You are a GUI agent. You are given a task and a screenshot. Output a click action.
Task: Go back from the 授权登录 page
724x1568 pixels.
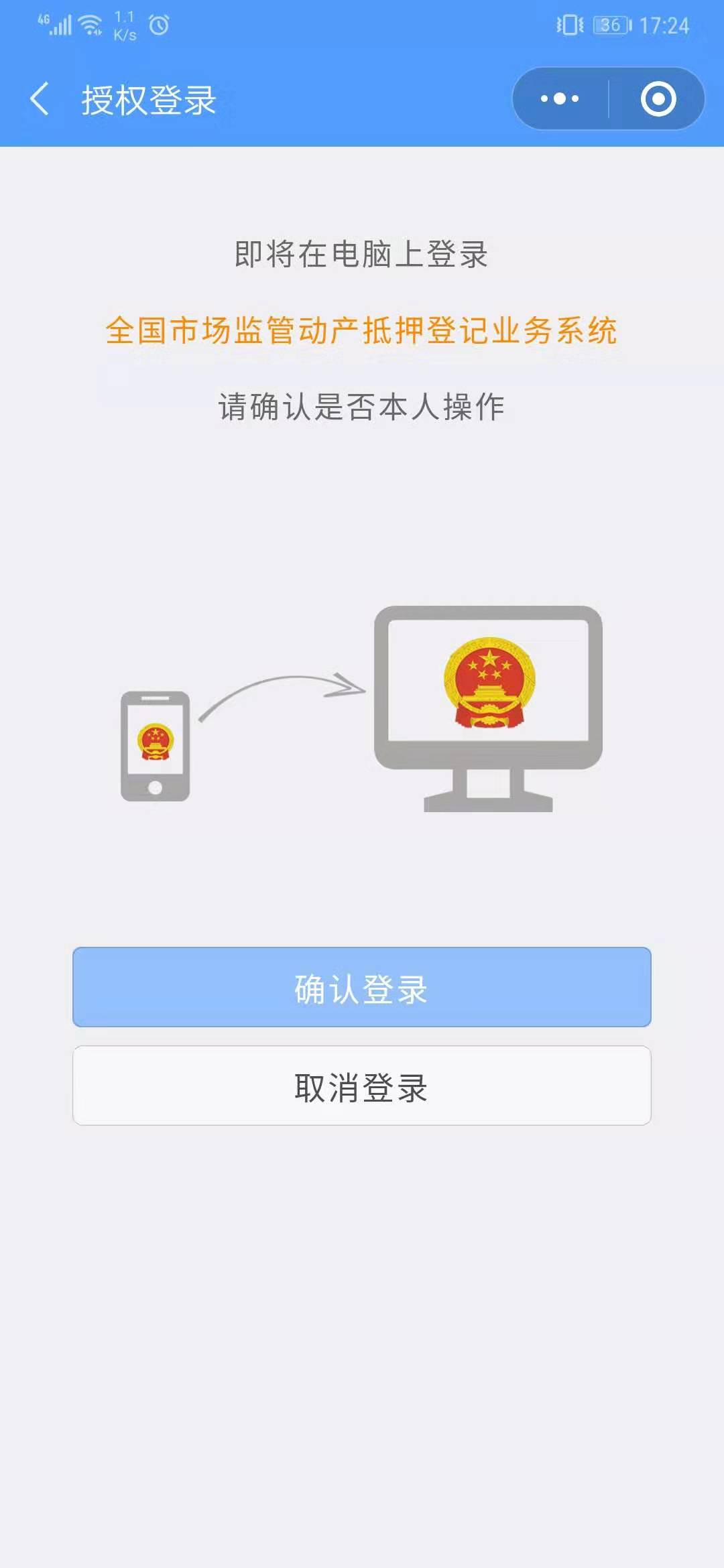[x=40, y=99]
